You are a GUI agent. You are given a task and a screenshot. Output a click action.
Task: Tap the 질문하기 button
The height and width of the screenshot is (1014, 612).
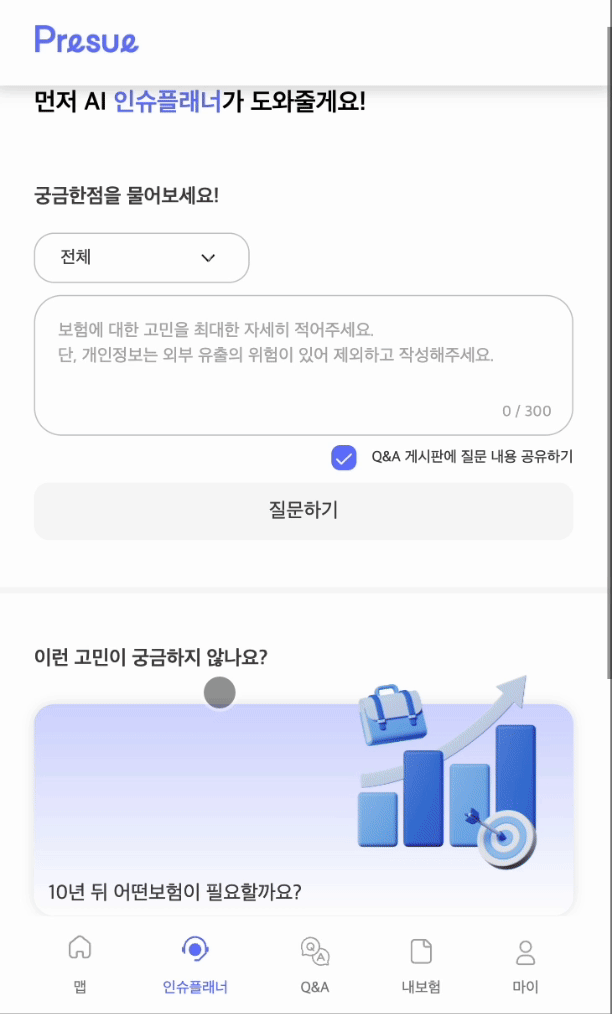[x=303, y=511]
